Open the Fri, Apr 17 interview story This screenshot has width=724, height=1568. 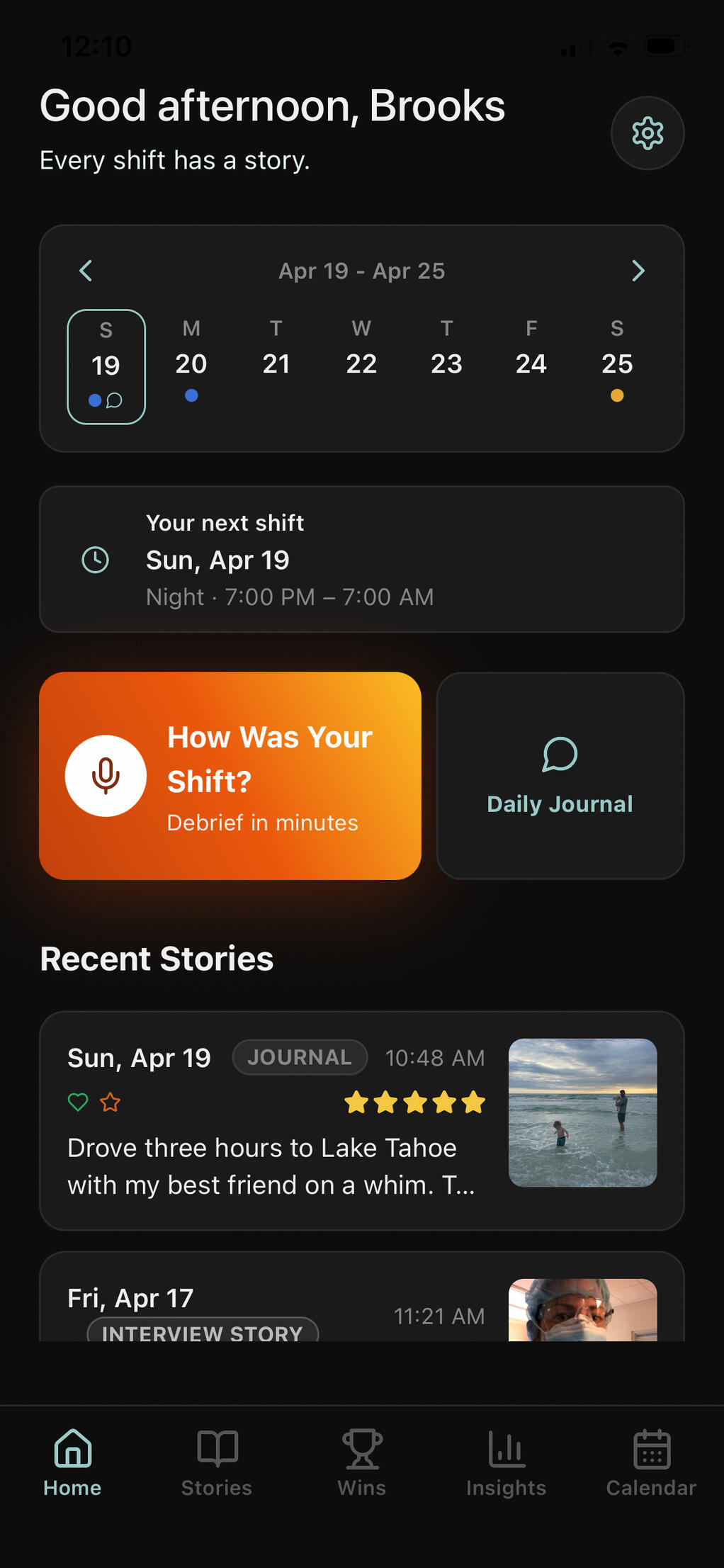[x=362, y=1297]
